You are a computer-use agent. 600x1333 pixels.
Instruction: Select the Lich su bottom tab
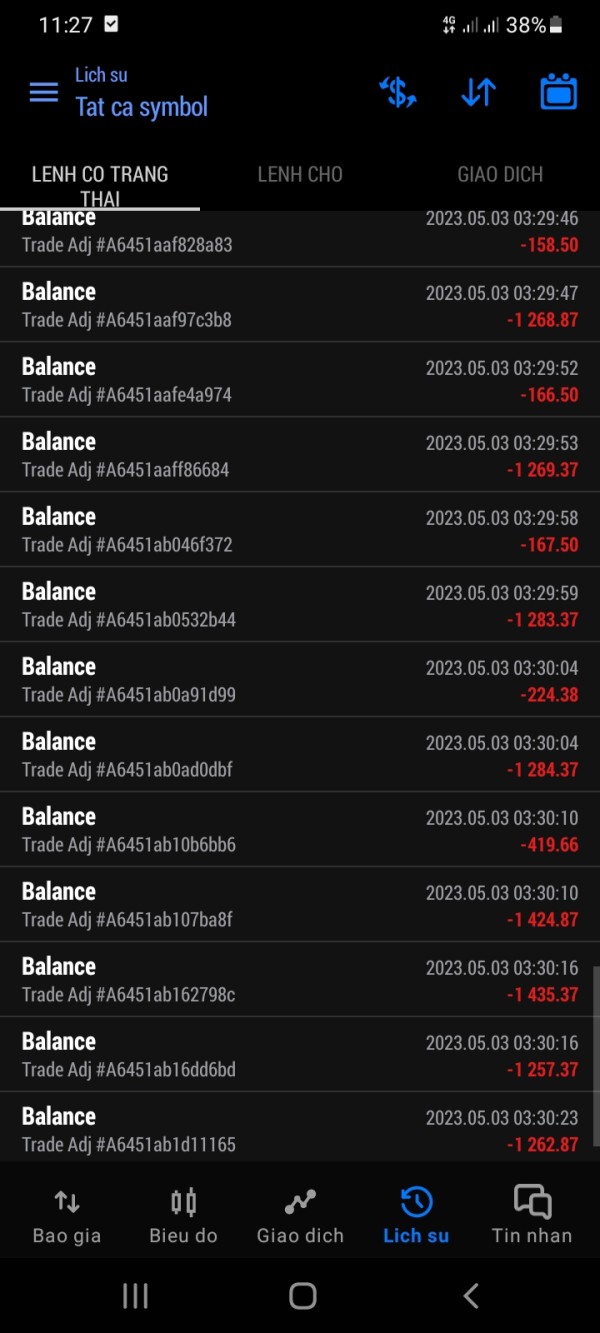coord(416,1214)
